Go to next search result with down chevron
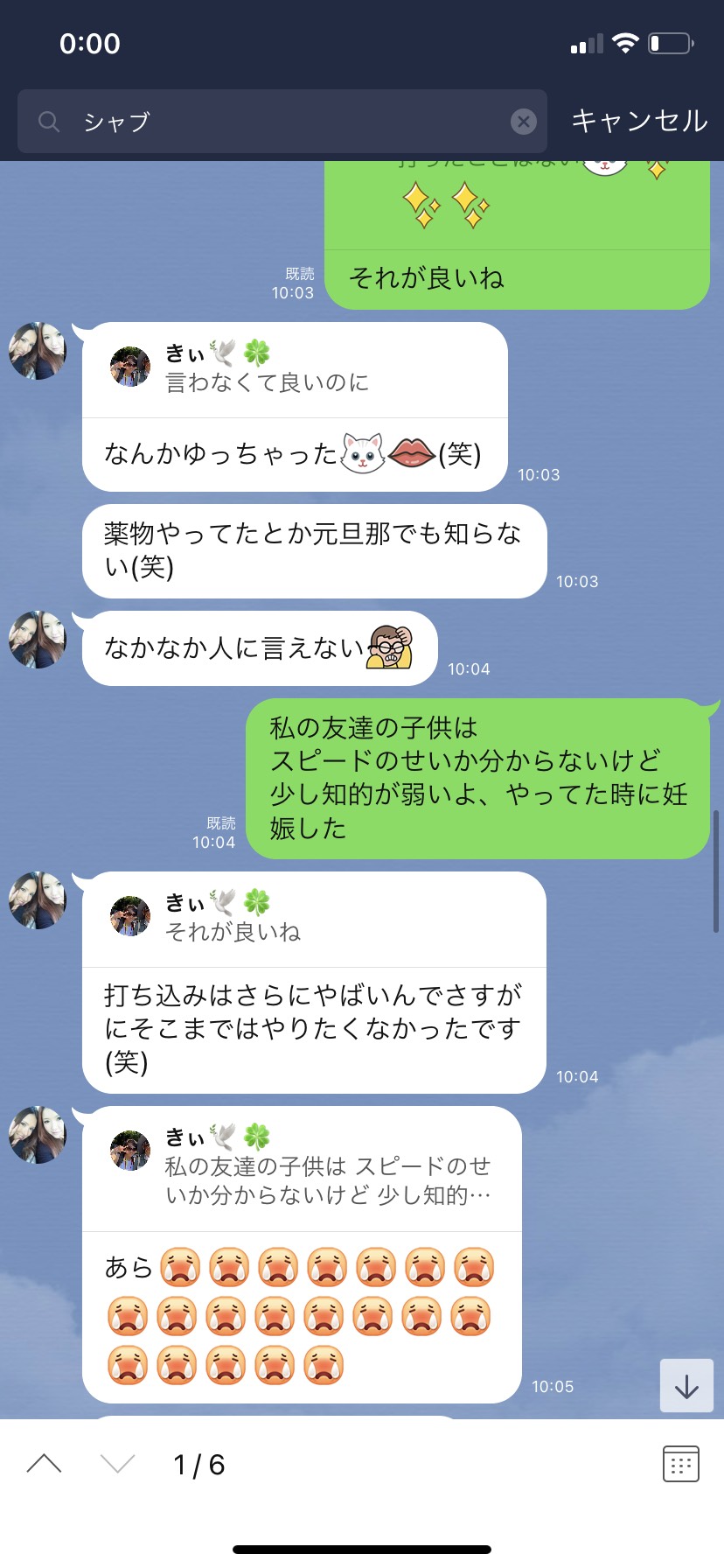Viewport: 724px width, 1568px height. click(x=117, y=1464)
